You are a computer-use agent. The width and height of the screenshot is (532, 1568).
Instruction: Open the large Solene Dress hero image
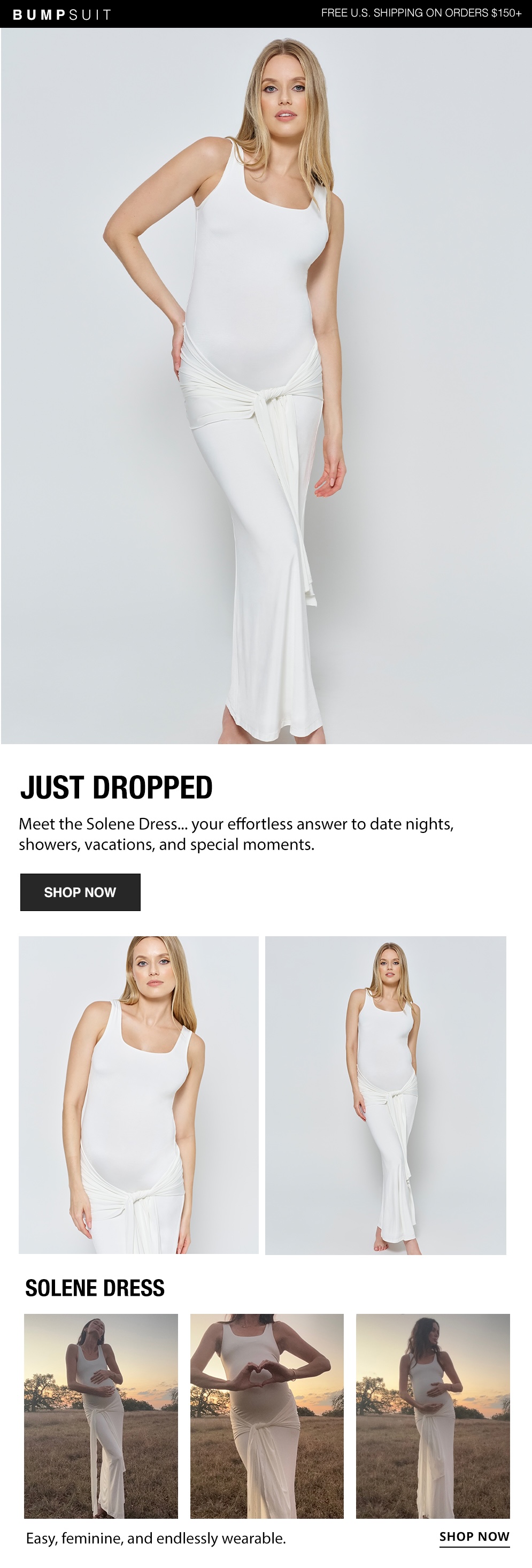pyautogui.click(x=266, y=386)
